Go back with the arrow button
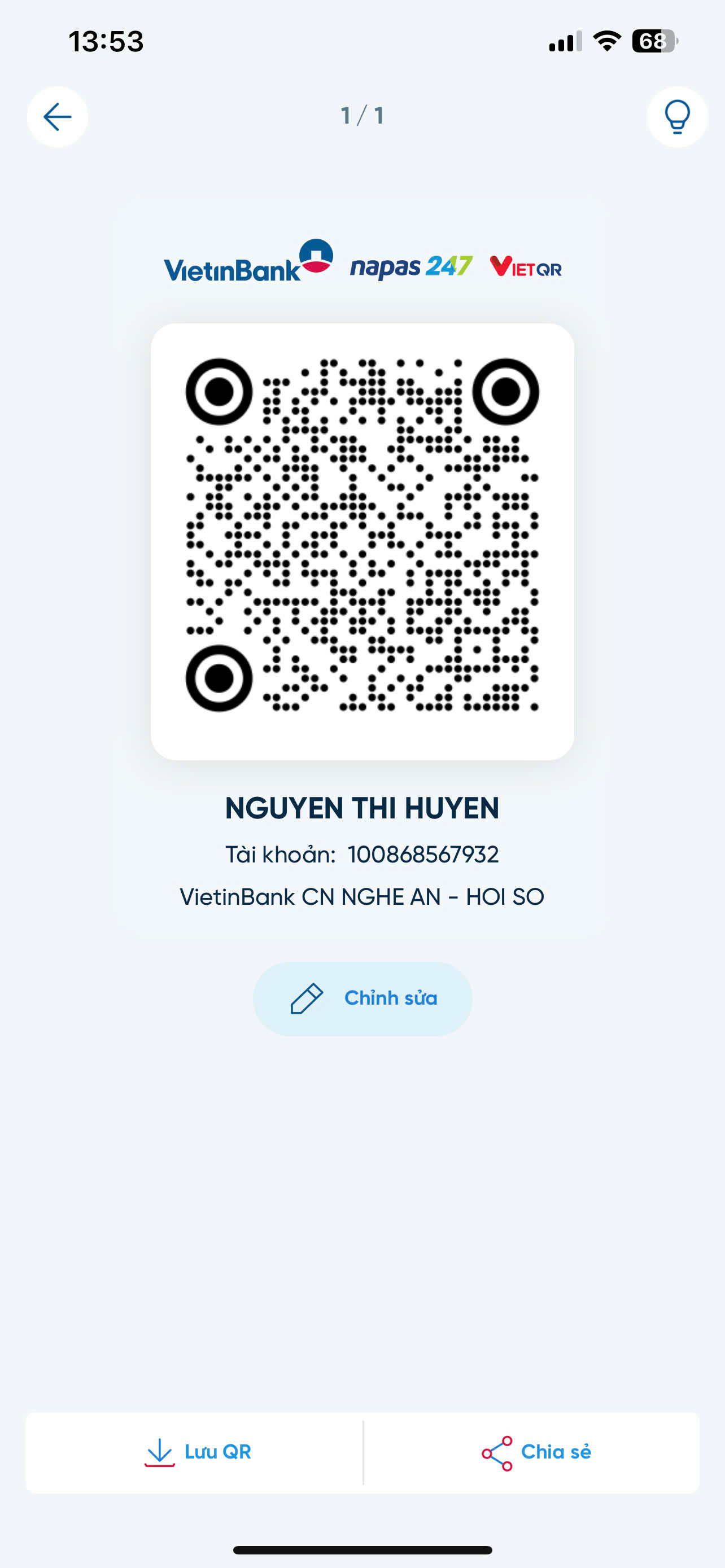The image size is (725, 1568). (57, 116)
